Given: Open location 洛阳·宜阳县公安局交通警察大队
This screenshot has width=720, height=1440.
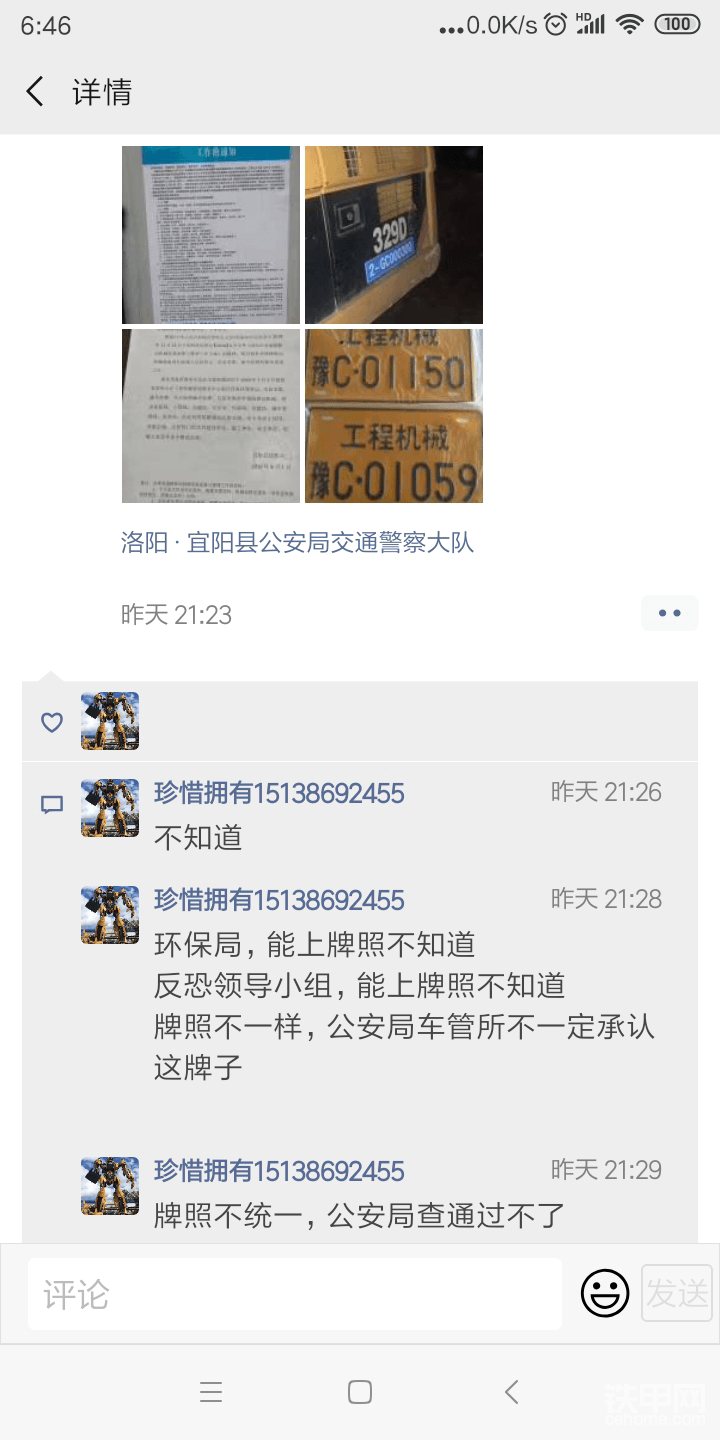Looking at the screenshot, I should (297, 542).
